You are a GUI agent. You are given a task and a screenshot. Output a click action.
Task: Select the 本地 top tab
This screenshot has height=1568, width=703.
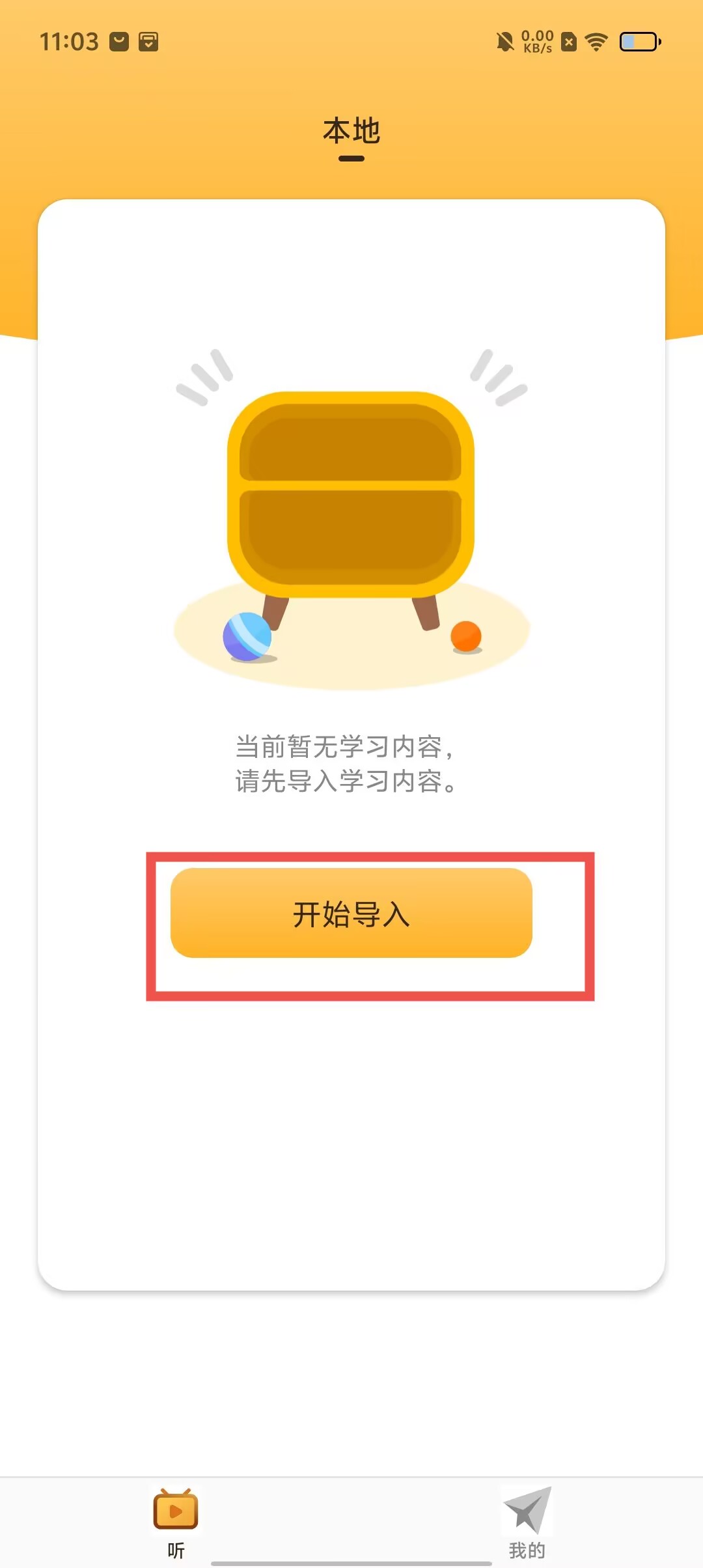tap(351, 132)
